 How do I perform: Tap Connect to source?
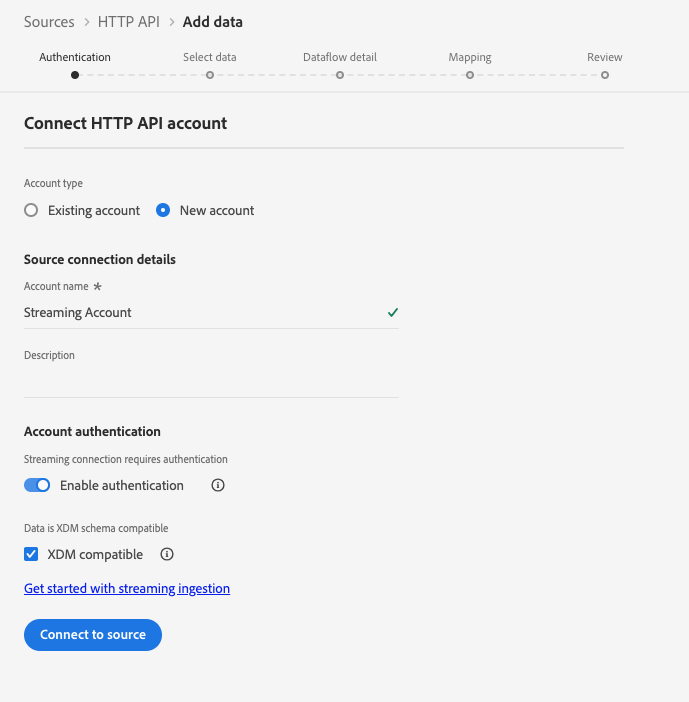click(x=93, y=634)
